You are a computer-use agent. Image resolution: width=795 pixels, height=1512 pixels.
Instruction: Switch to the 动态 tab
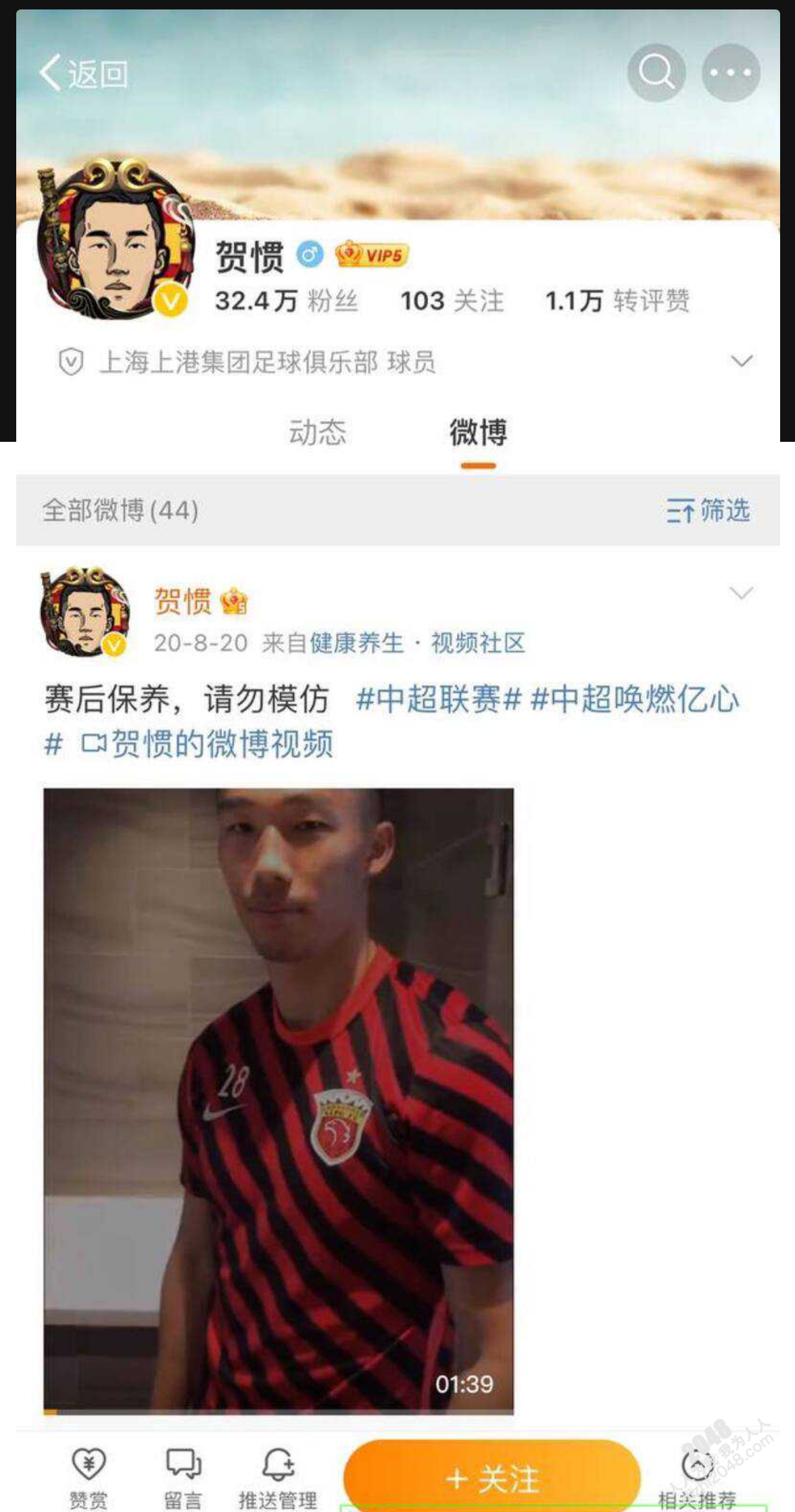[x=317, y=432]
